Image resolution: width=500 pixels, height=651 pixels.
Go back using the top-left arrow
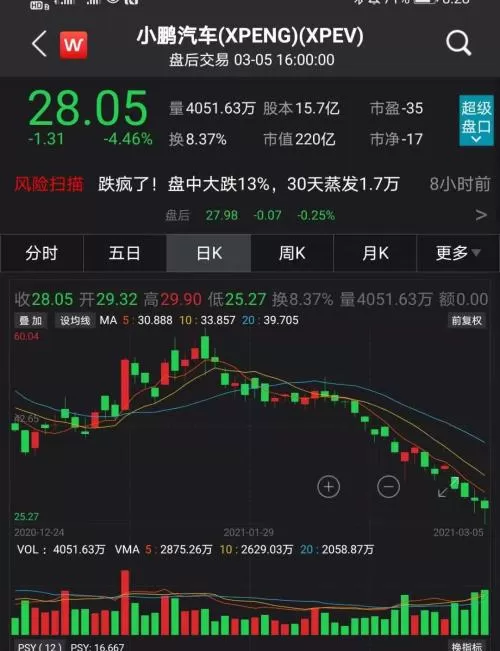(x=39, y=43)
